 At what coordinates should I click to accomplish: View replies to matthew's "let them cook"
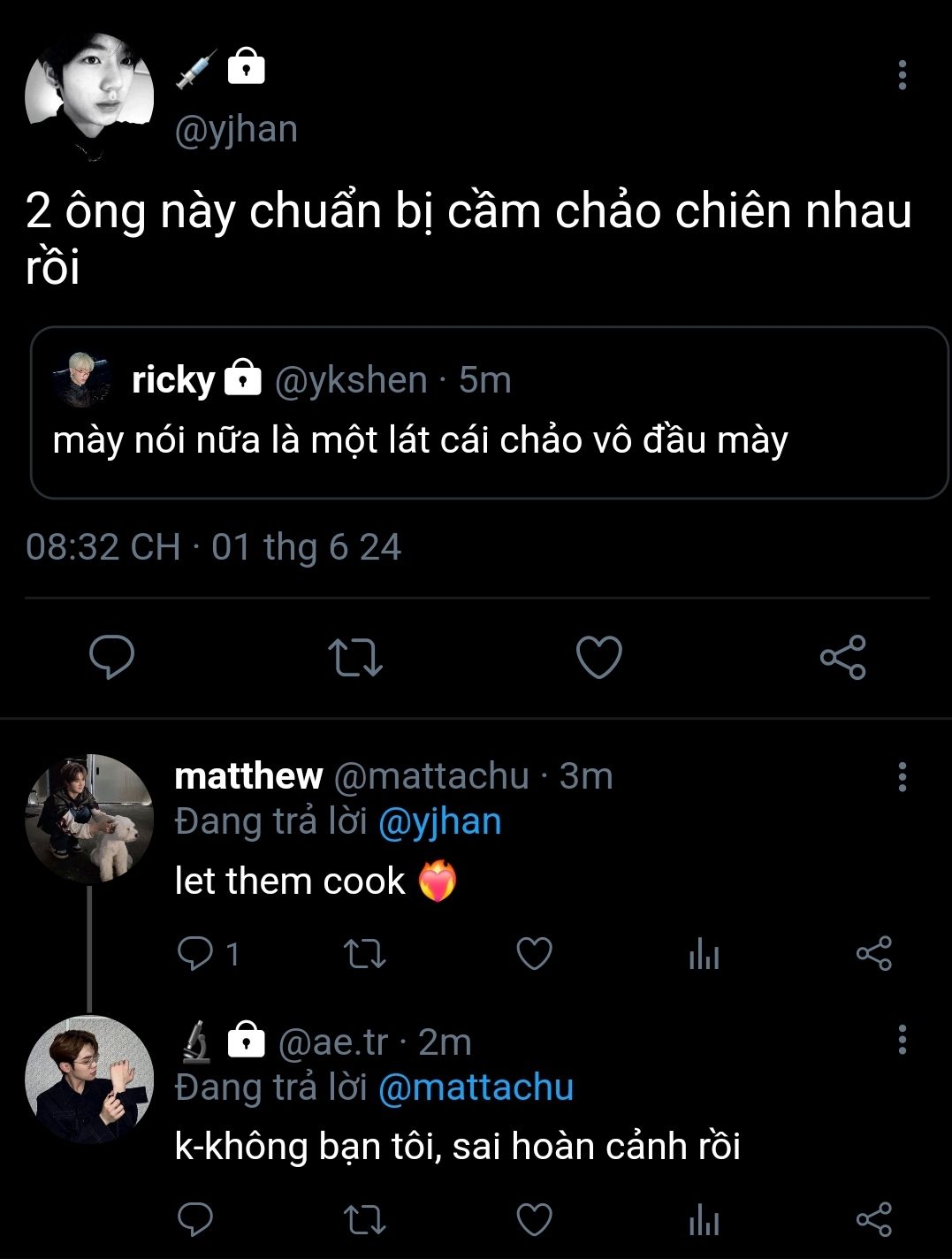[207, 955]
